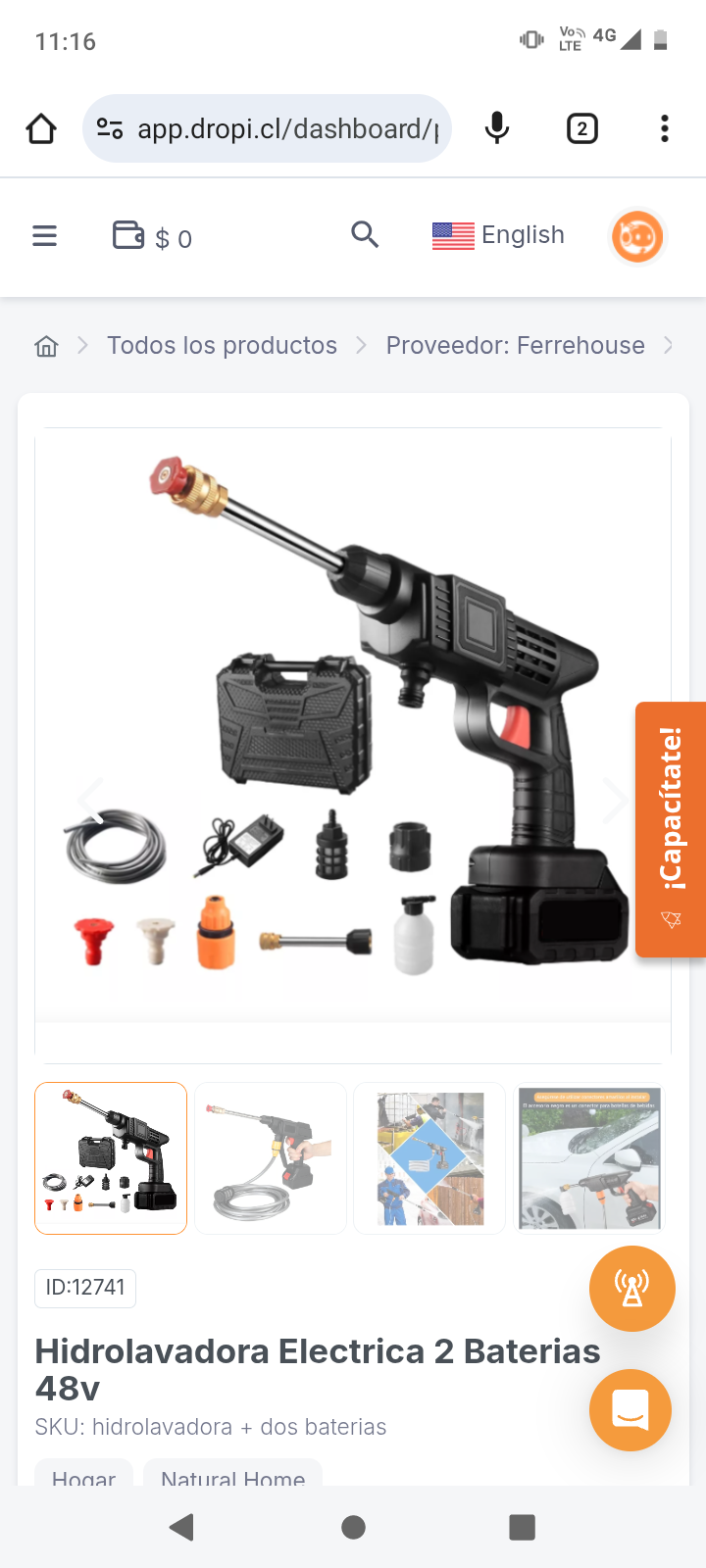Image resolution: width=706 pixels, height=1568 pixels.
Task: Open the hamburger side menu
Action: [x=45, y=236]
